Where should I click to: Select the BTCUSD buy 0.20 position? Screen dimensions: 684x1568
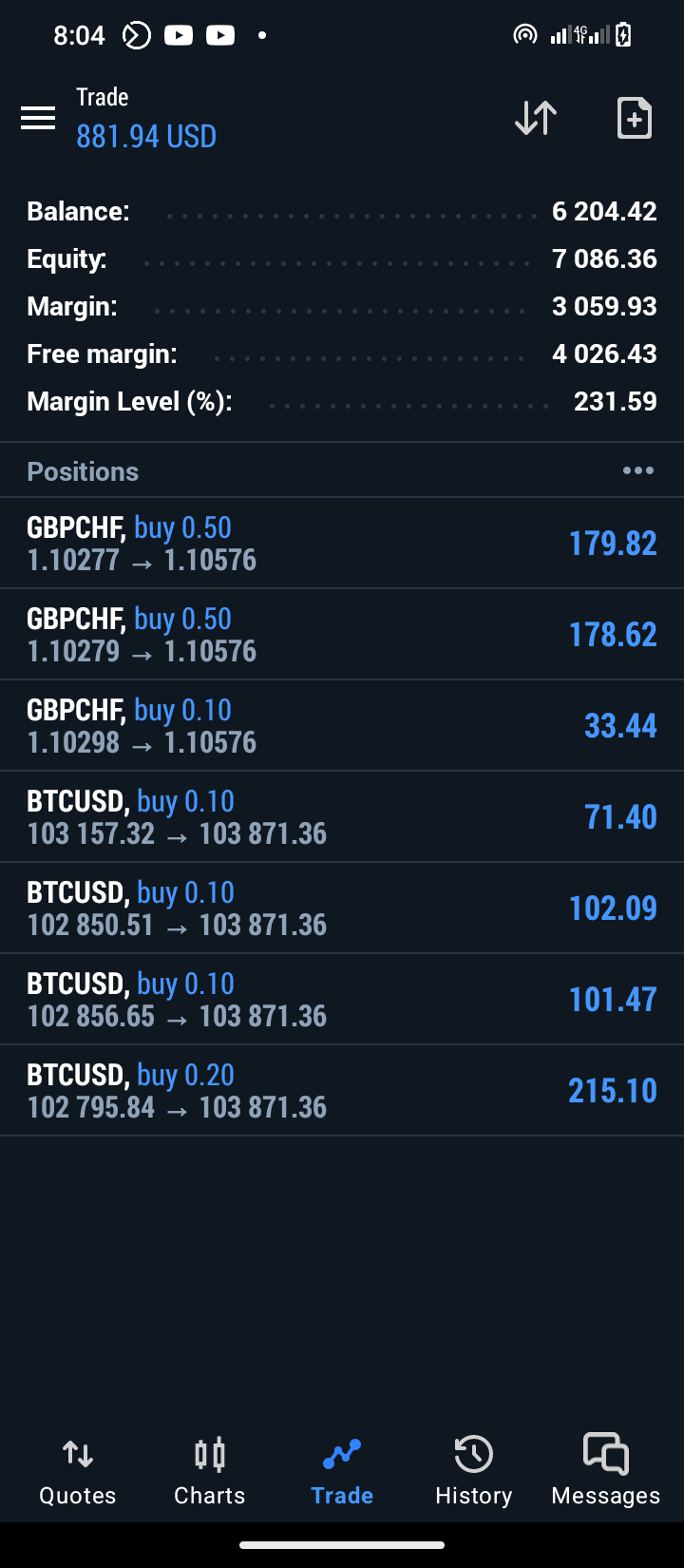pos(342,1091)
